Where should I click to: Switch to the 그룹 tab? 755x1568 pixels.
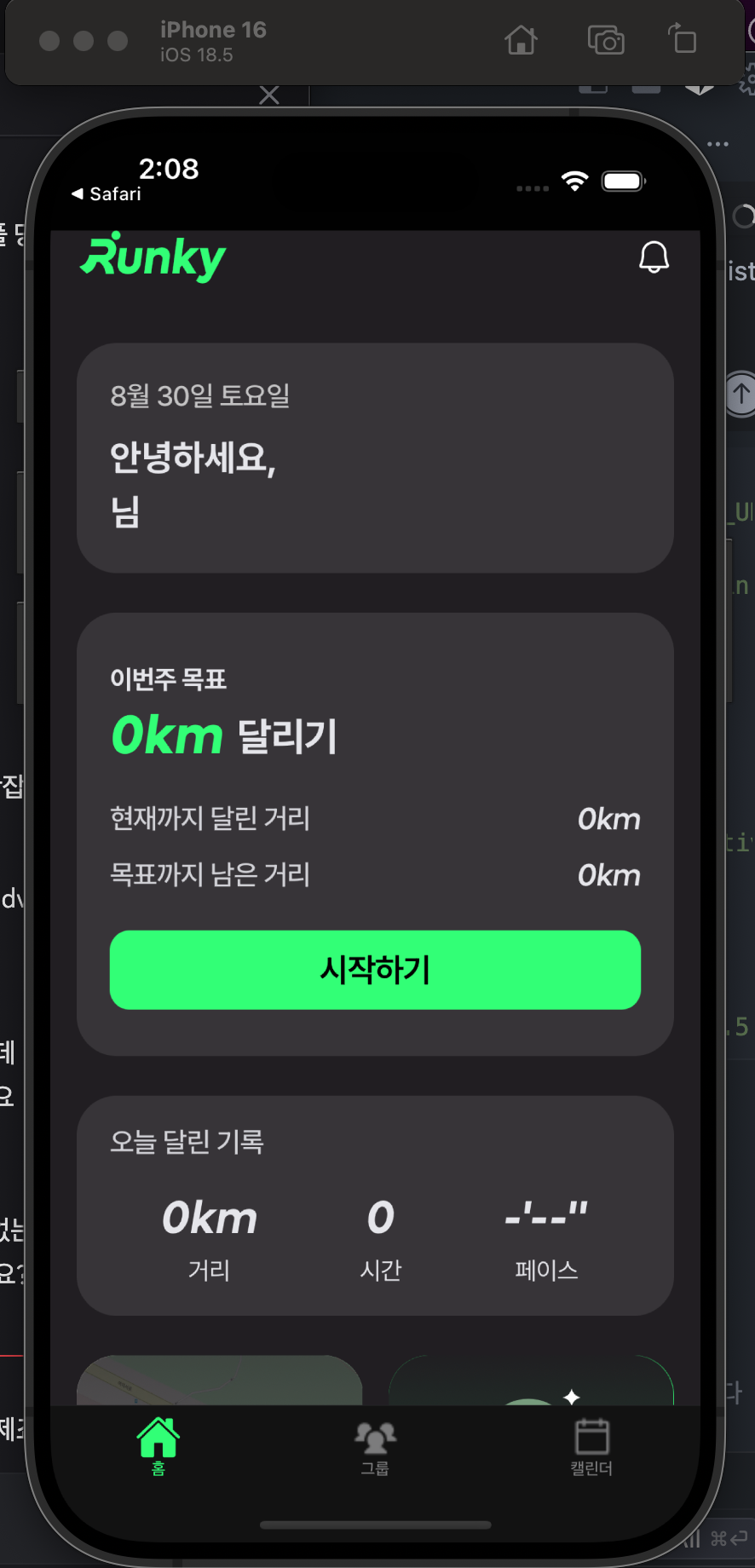375,1447
